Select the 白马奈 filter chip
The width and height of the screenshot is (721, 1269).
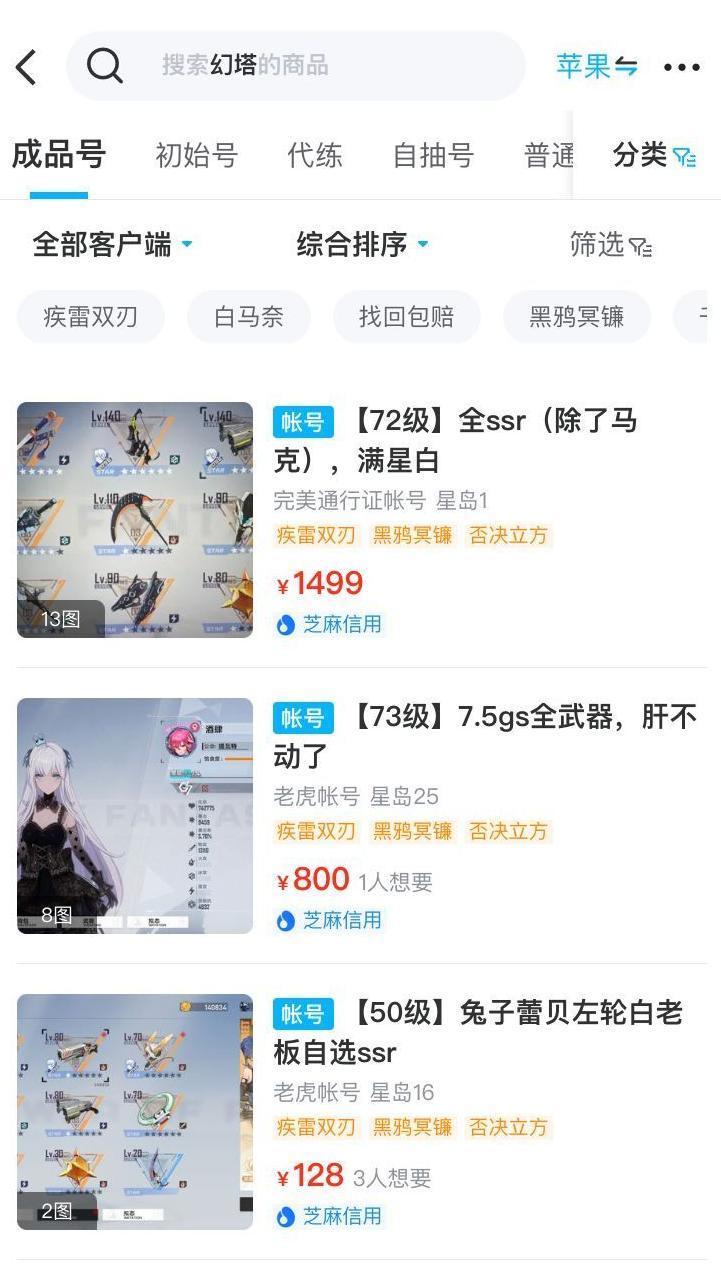click(249, 317)
